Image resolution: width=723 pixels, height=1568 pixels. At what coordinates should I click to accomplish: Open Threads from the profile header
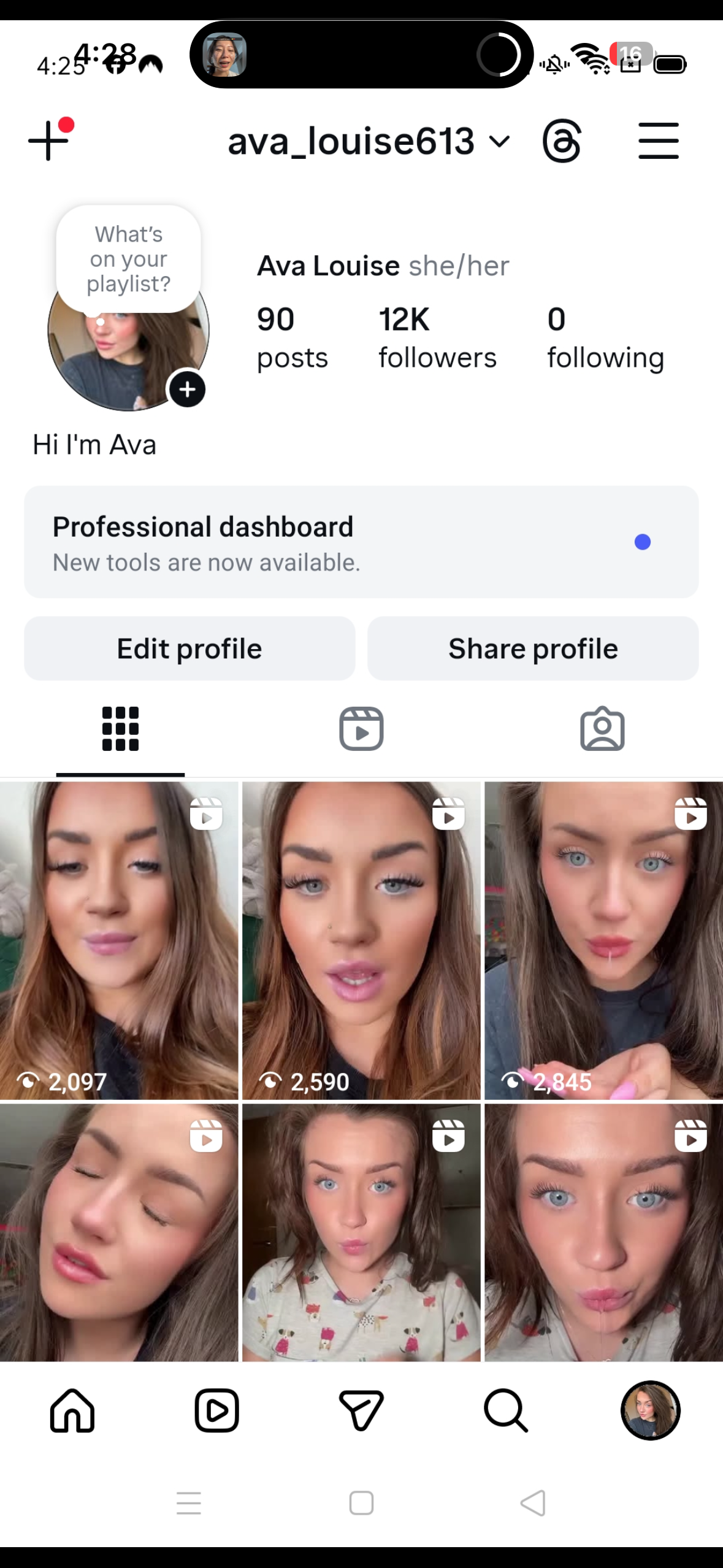pos(561,142)
